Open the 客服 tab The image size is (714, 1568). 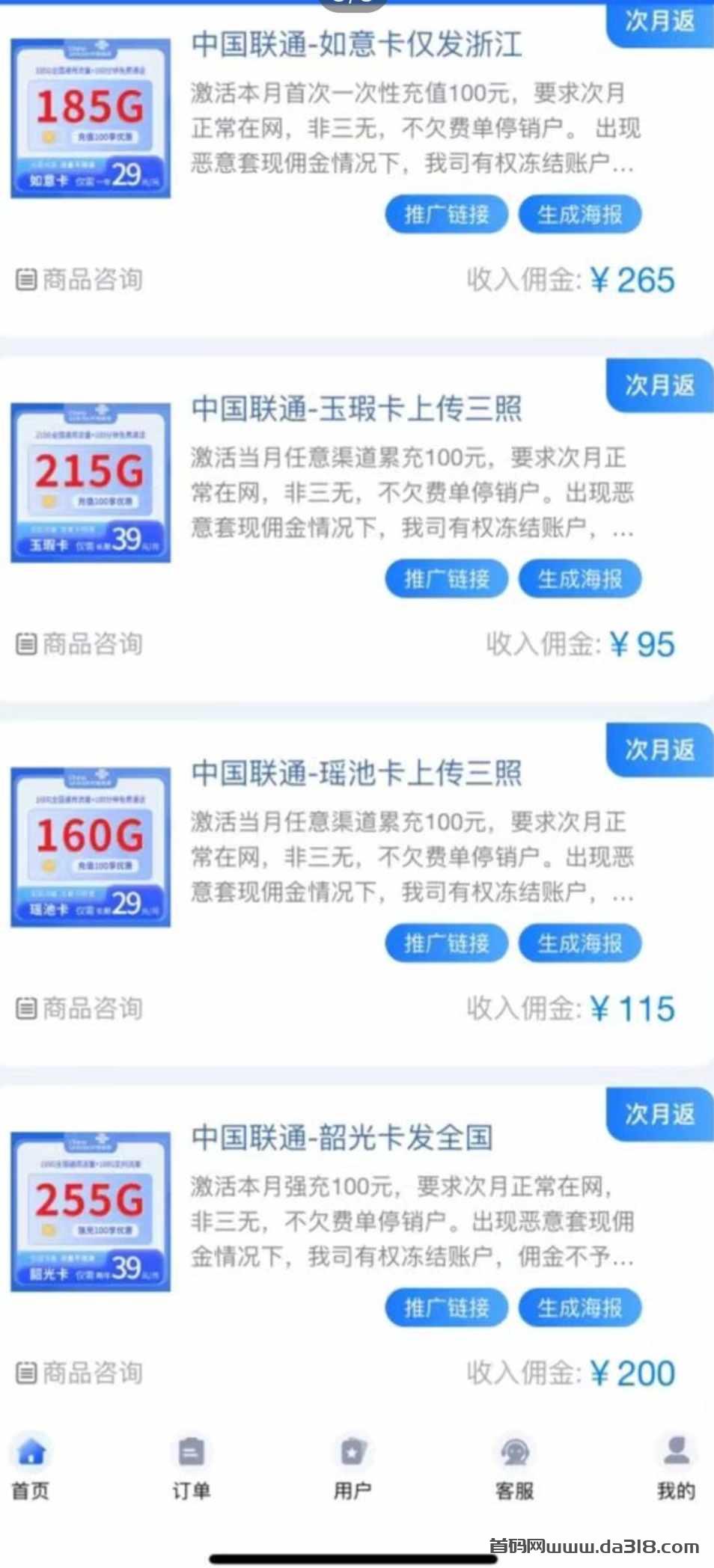pyautogui.click(x=514, y=1466)
